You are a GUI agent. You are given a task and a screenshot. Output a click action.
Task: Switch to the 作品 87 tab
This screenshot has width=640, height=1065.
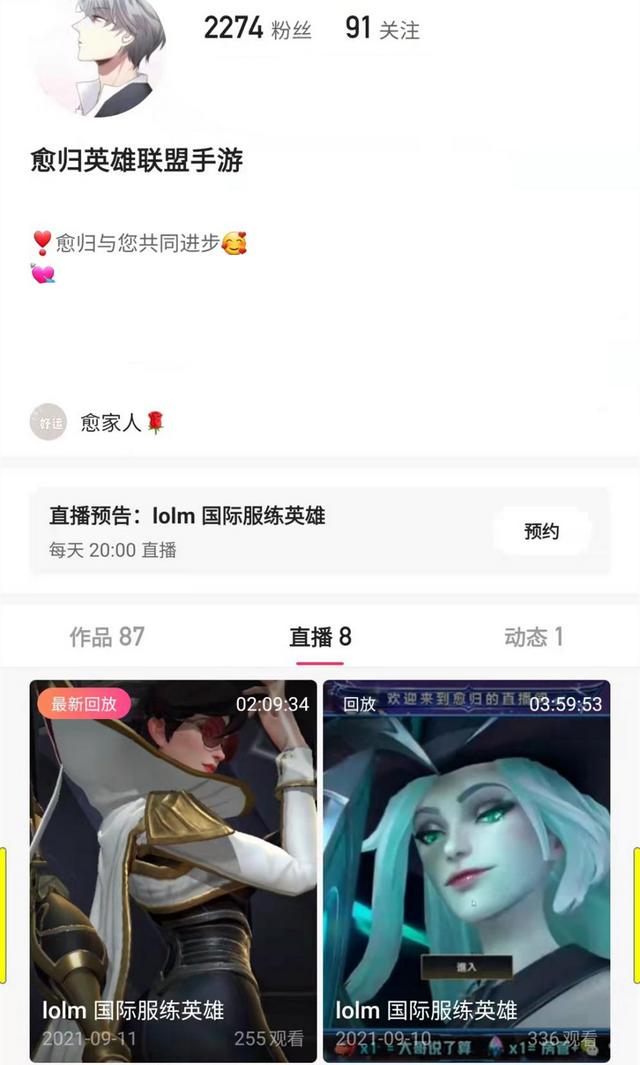click(x=107, y=637)
